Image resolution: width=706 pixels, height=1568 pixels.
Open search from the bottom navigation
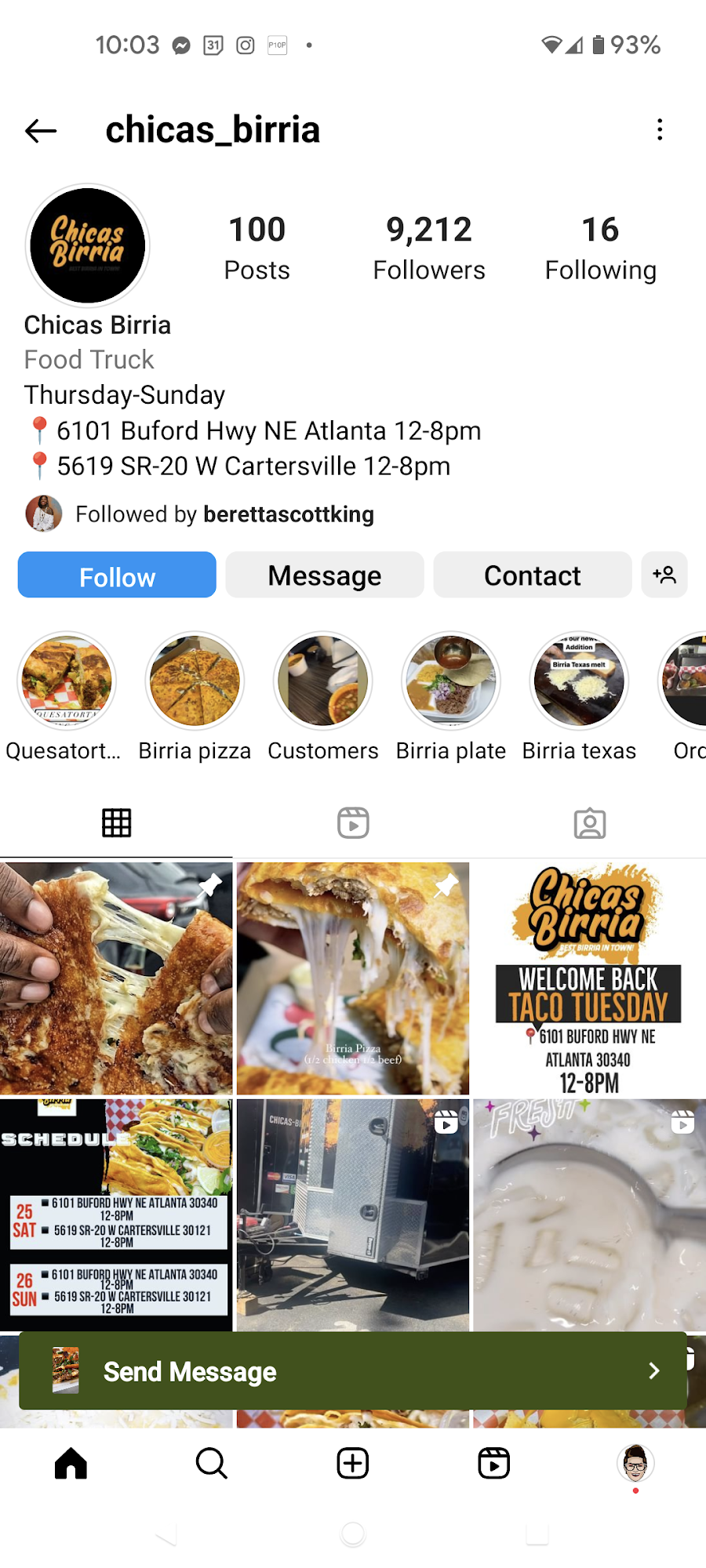tap(211, 1463)
